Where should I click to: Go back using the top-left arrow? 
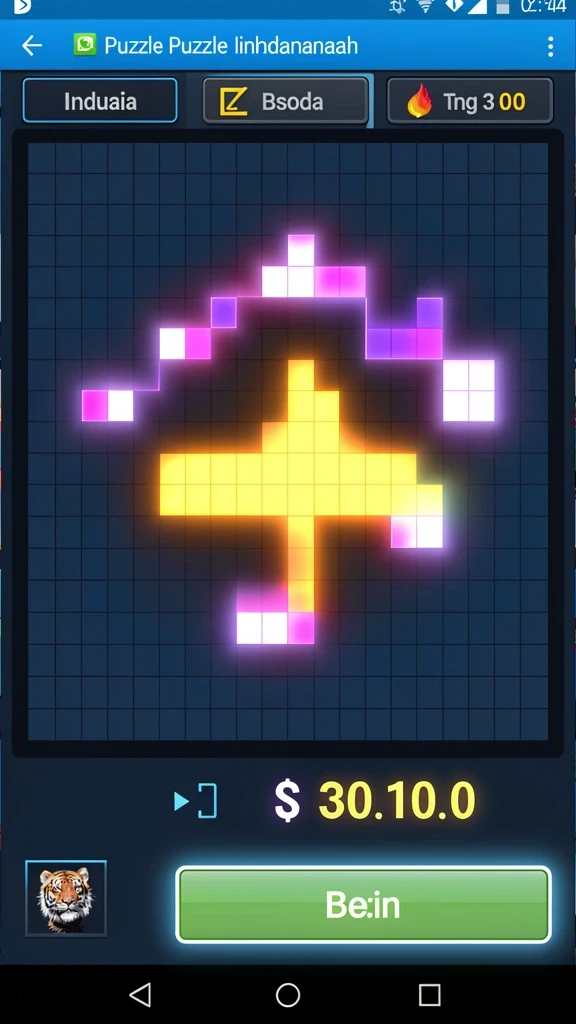(x=31, y=46)
